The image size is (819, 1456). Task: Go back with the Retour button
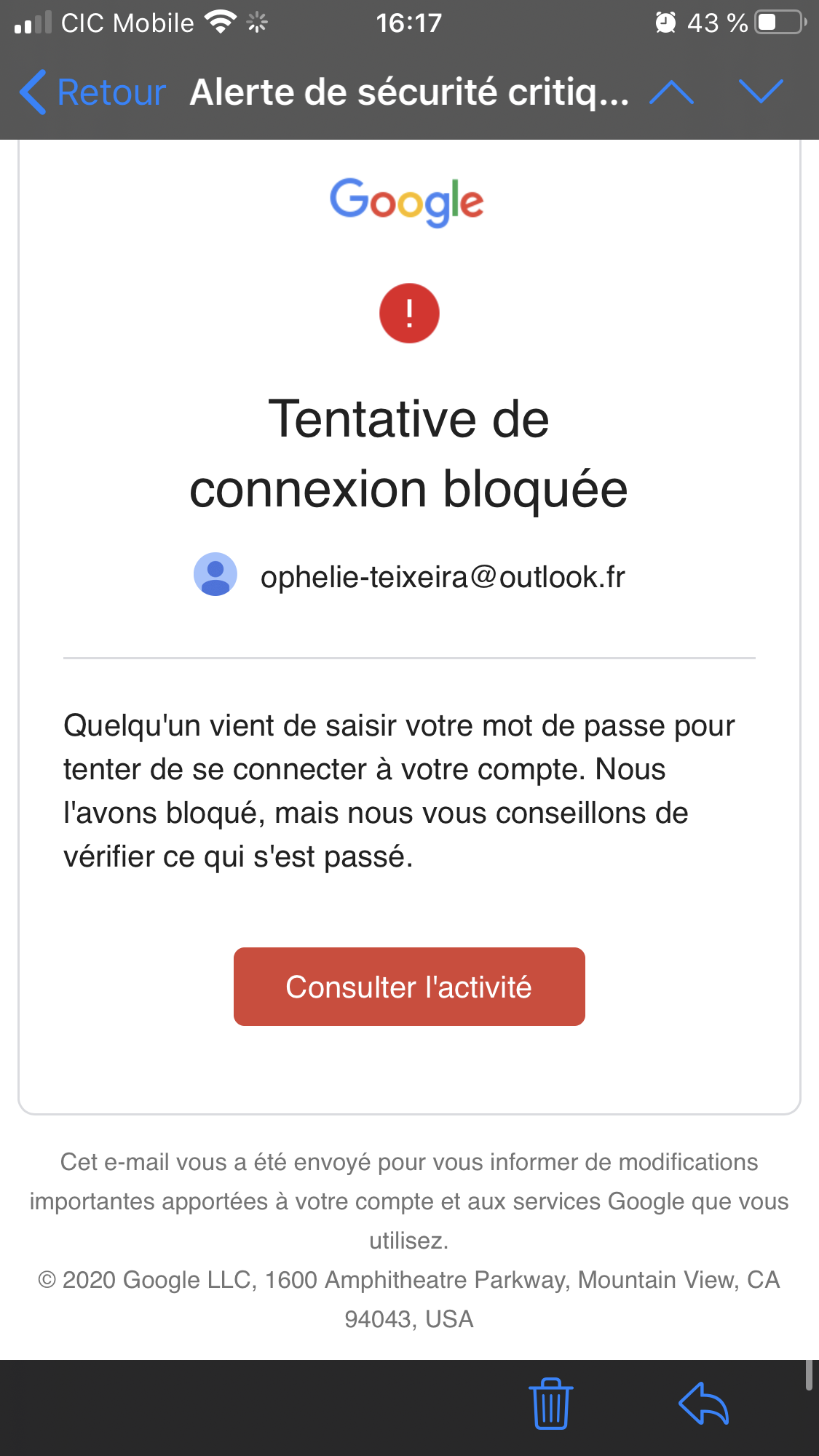point(93,92)
